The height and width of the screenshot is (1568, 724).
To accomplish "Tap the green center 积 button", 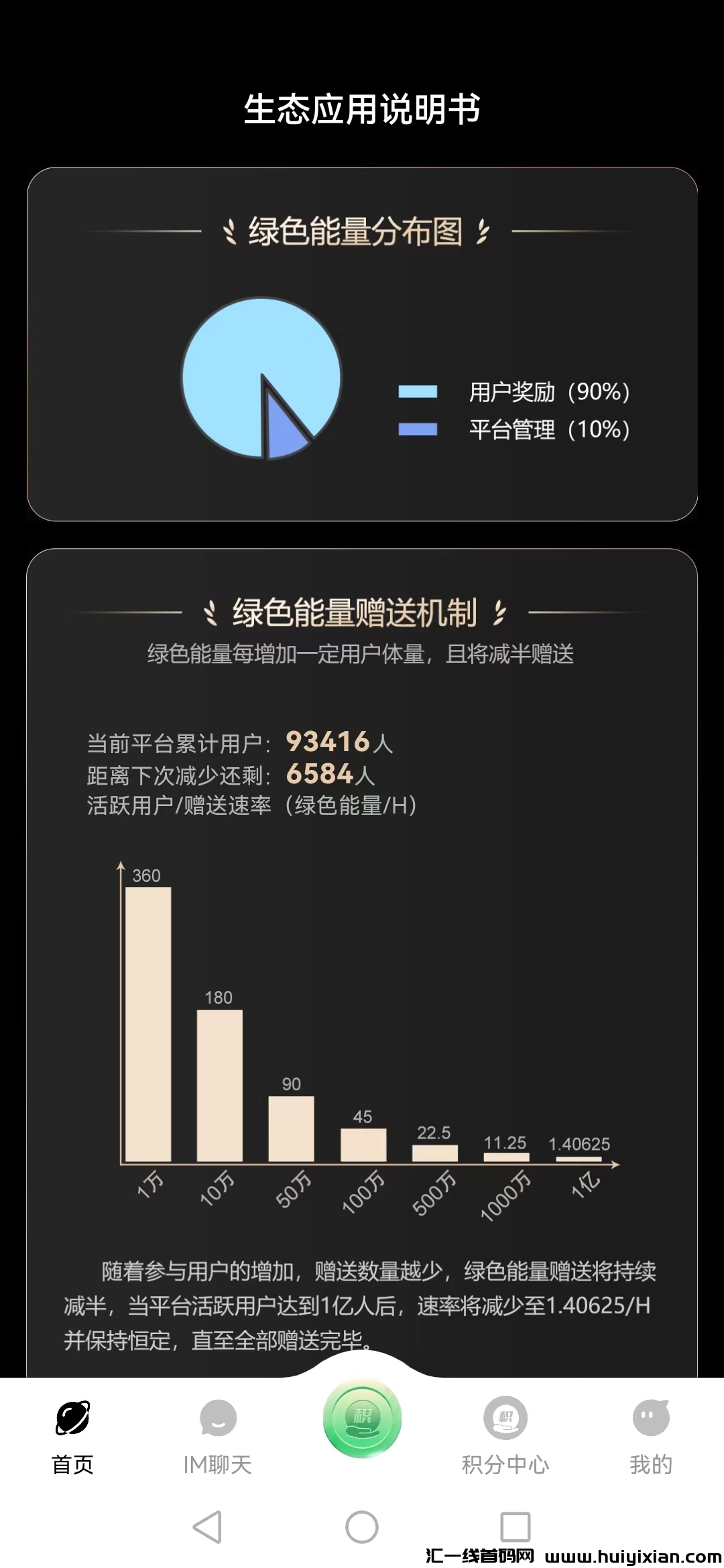I will [362, 1417].
